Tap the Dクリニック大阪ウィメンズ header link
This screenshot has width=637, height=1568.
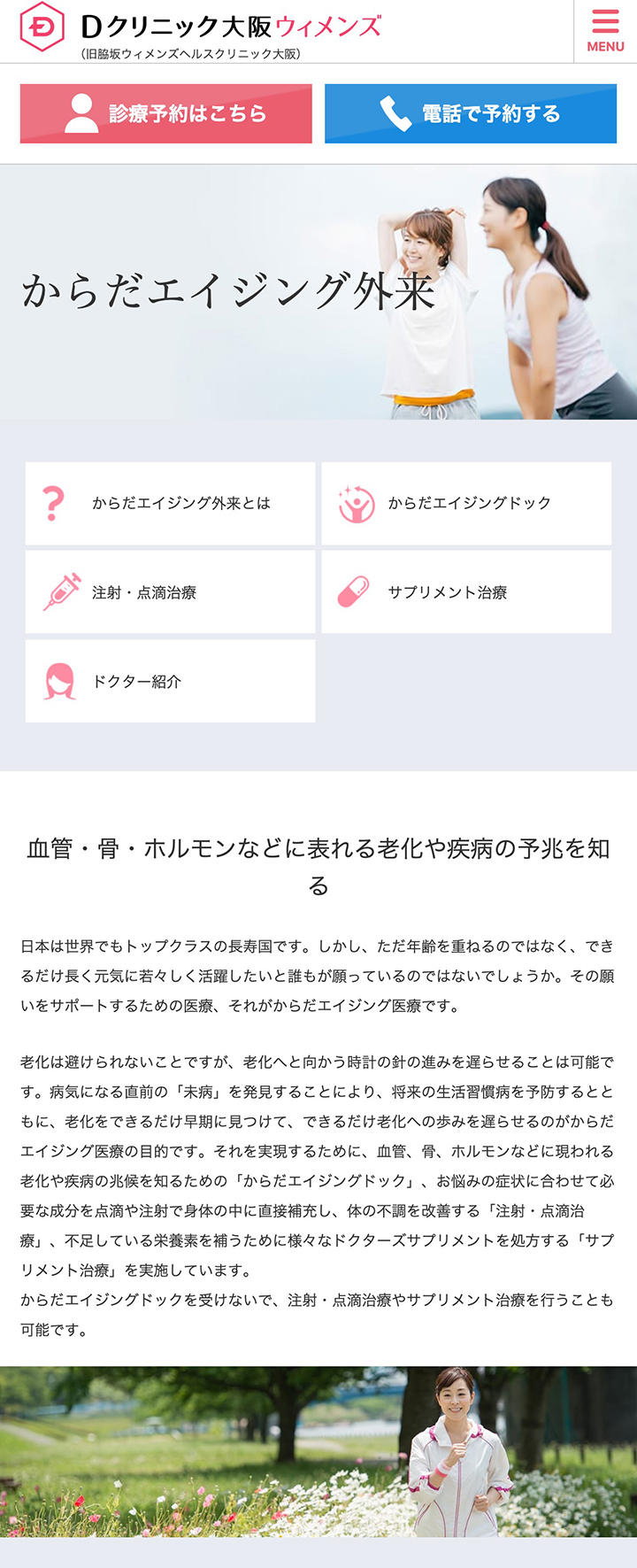(202, 32)
